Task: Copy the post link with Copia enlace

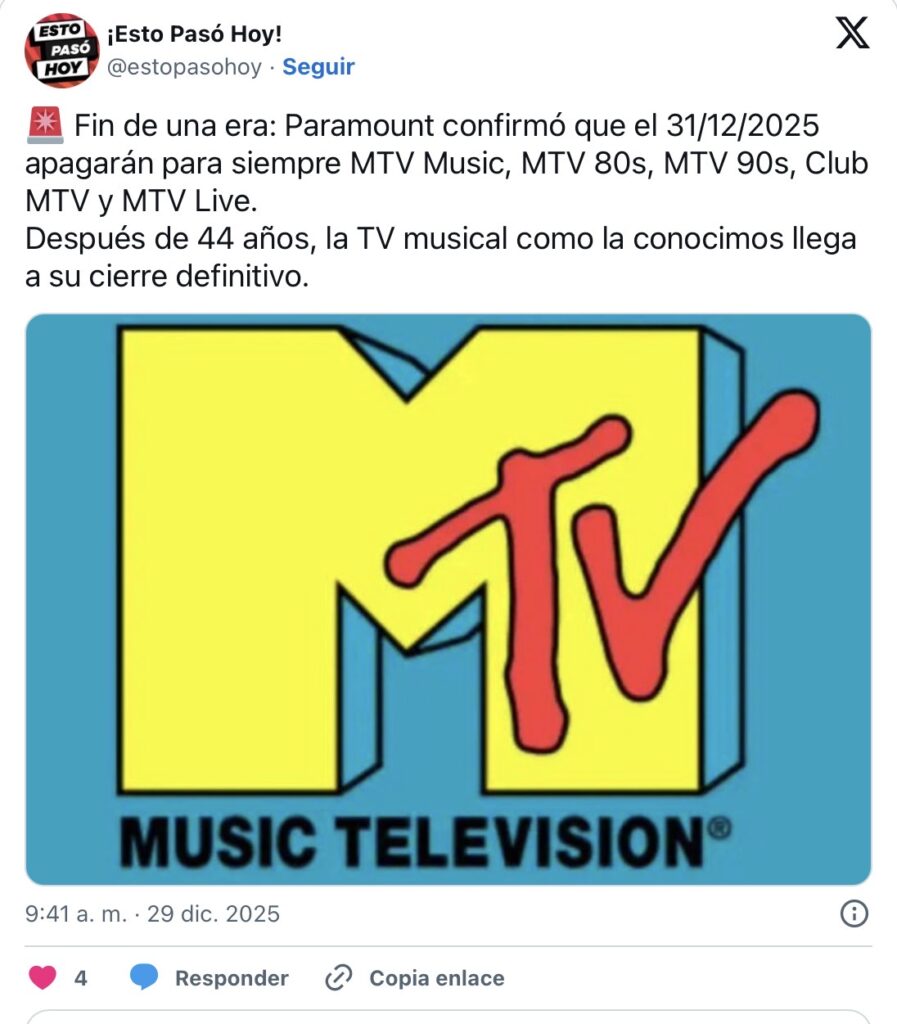Action: coord(416,978)
